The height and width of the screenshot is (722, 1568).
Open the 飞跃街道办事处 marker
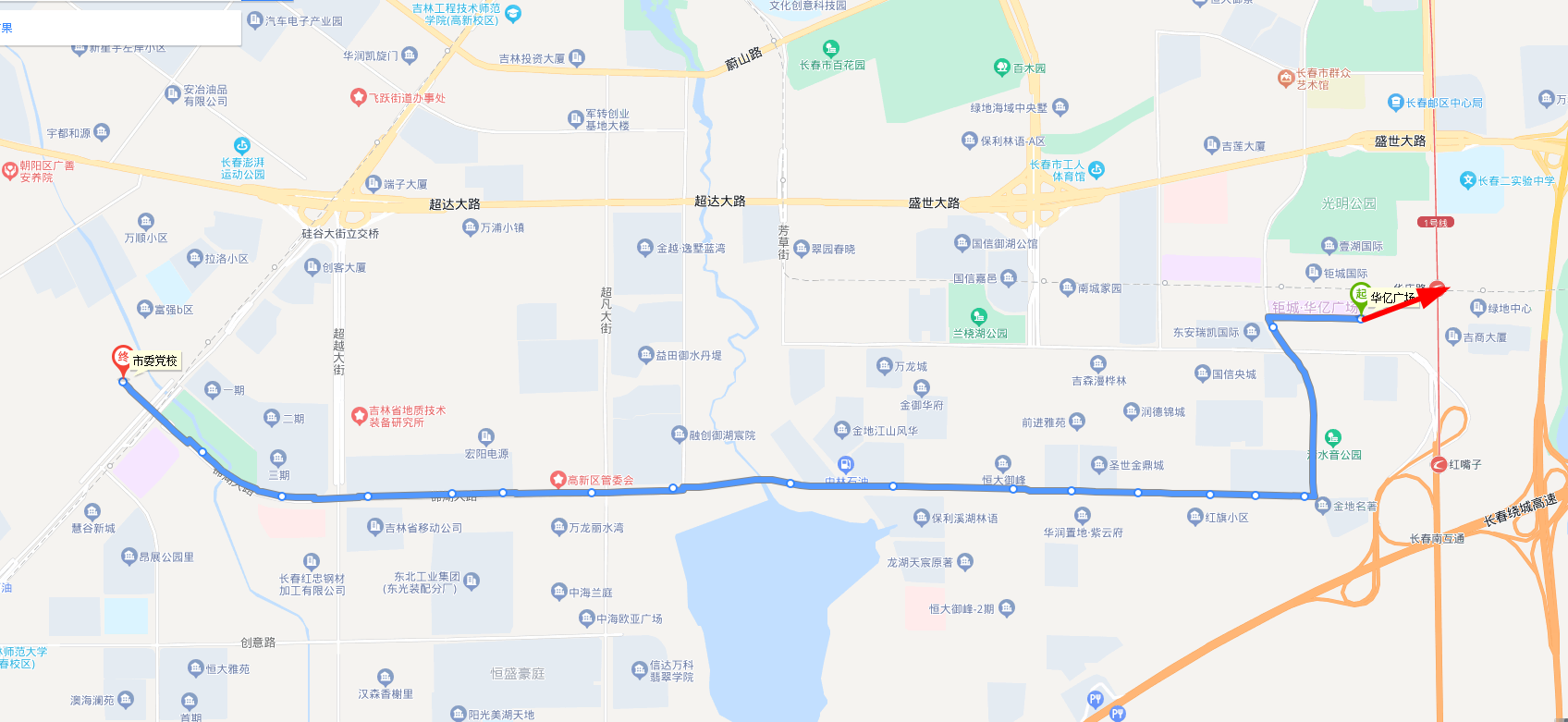coord(359,97)
